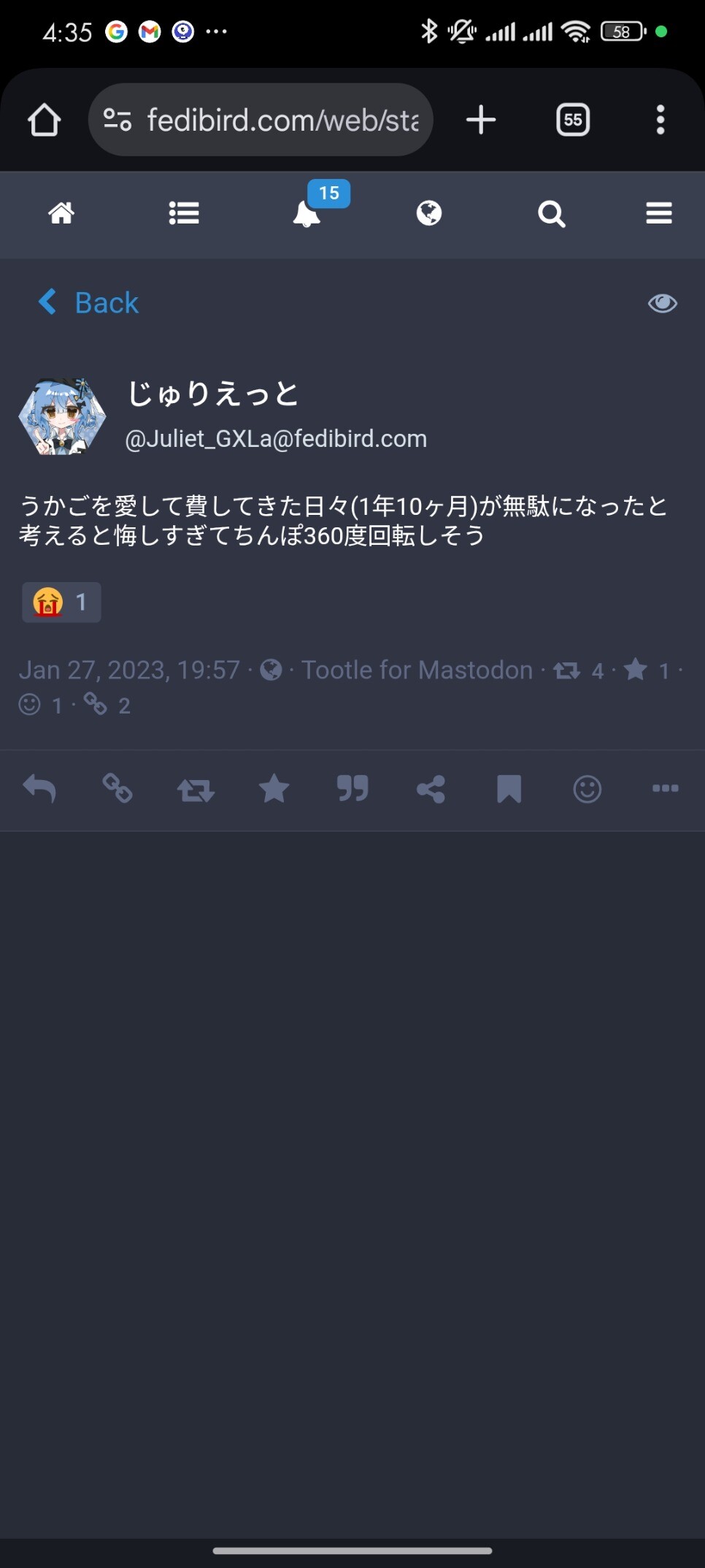The height and width of the screenshot is (1568, 705).
Task: Open the Fedibird search tab
Action: [552, 213]
